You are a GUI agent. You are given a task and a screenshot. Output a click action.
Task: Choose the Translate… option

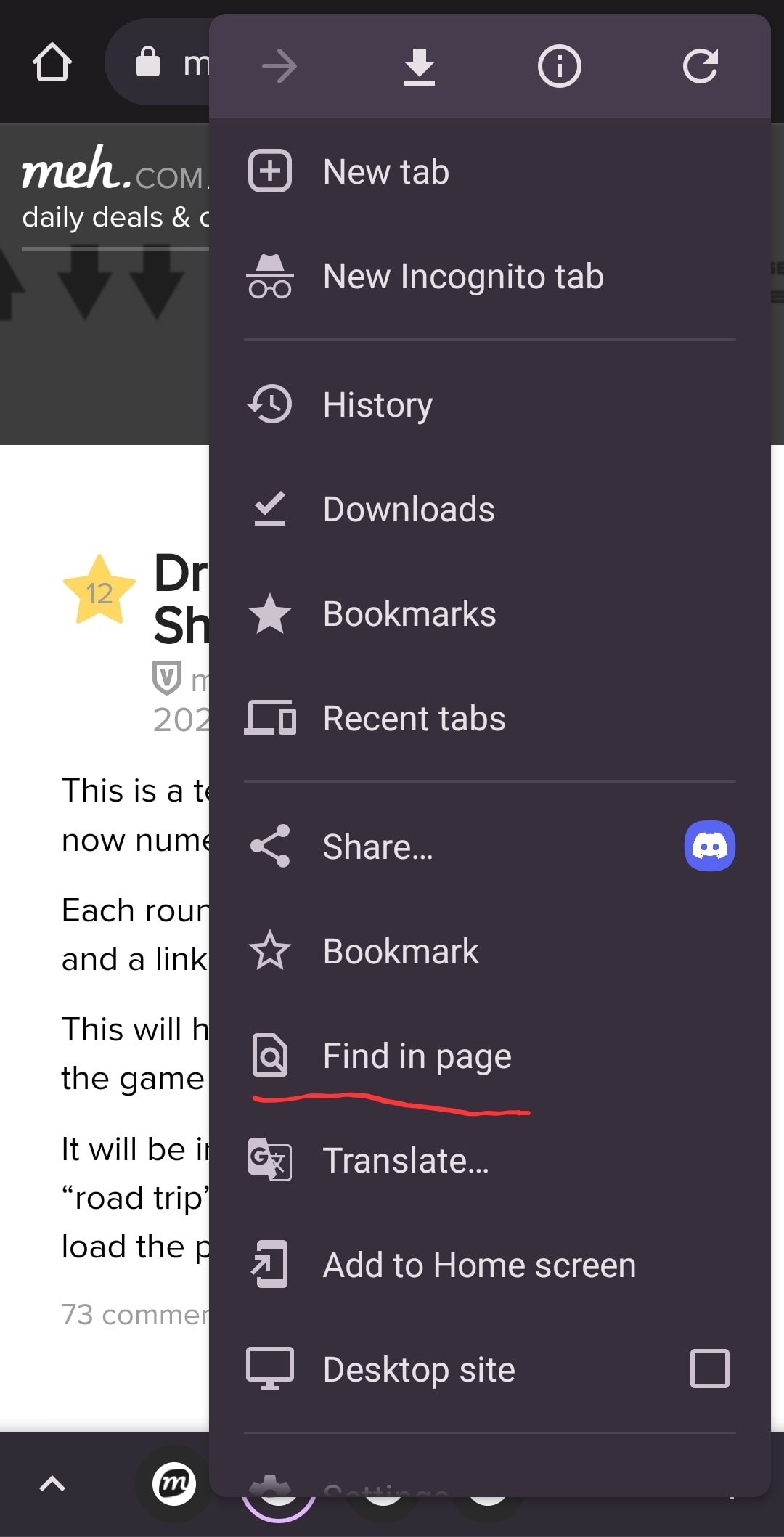pyautogui.click(x=405, y=1160)
